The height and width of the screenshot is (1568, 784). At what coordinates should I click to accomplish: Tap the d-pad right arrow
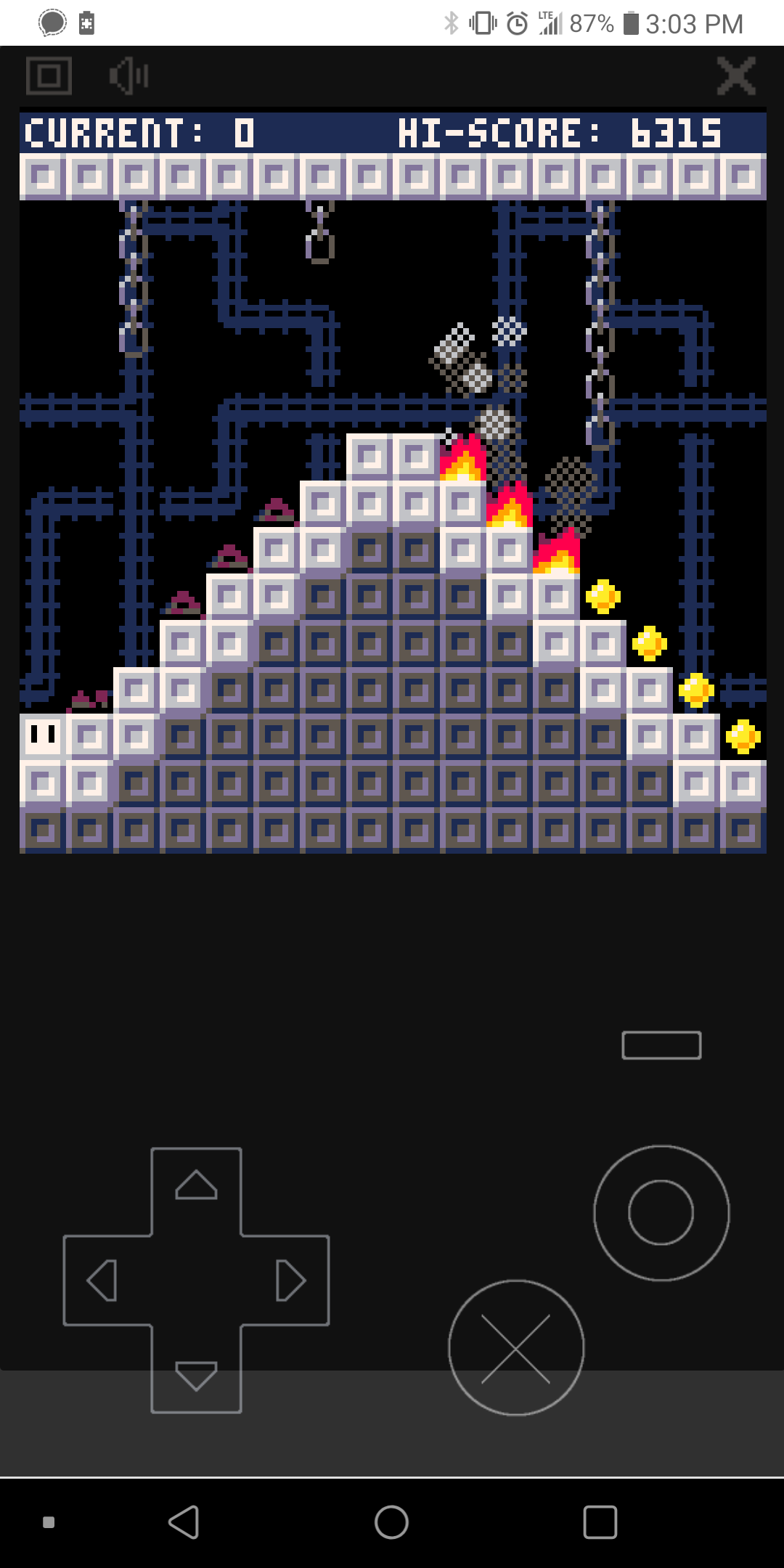[290, 1281]
